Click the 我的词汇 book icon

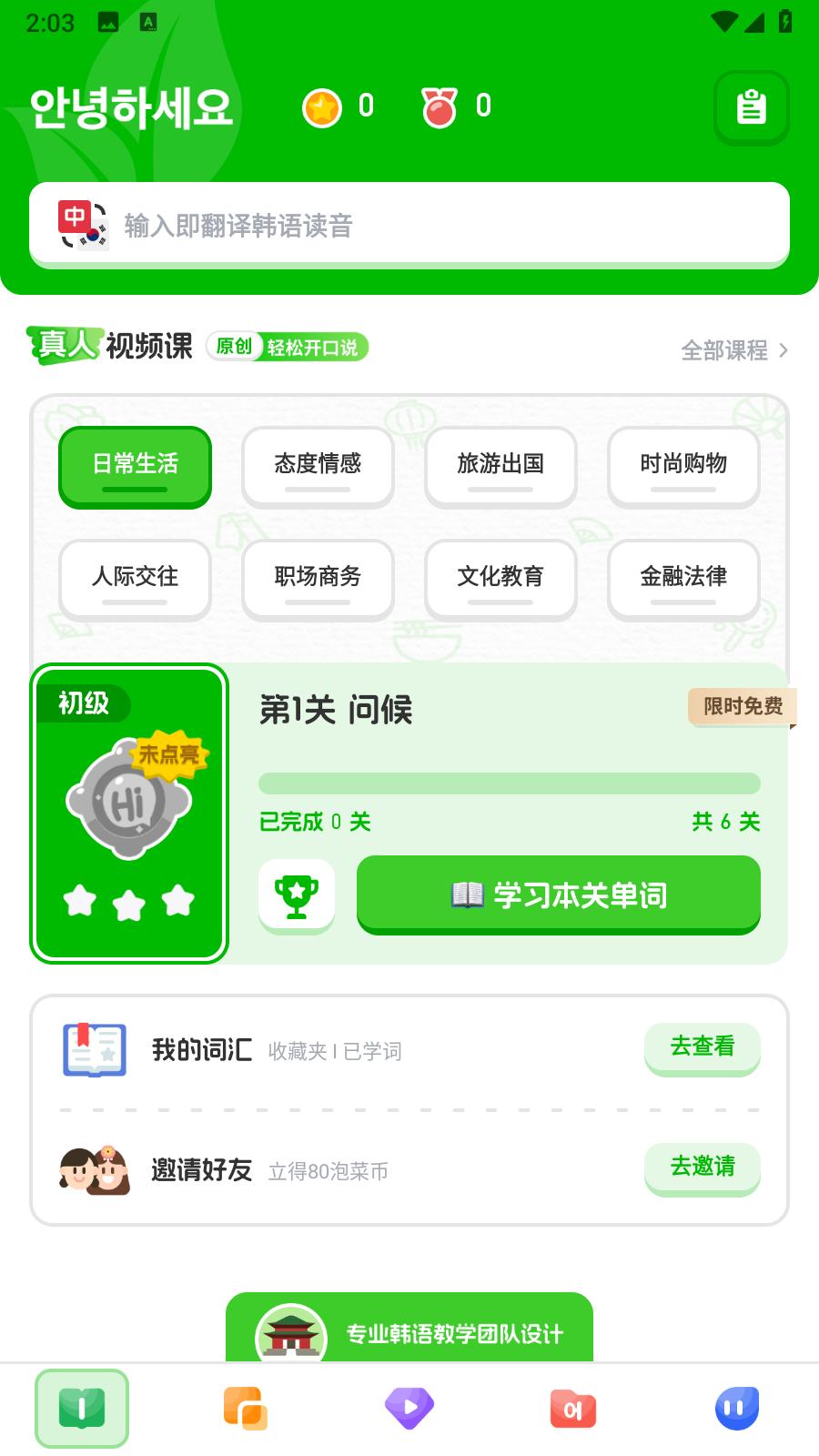click(94, 1050)
